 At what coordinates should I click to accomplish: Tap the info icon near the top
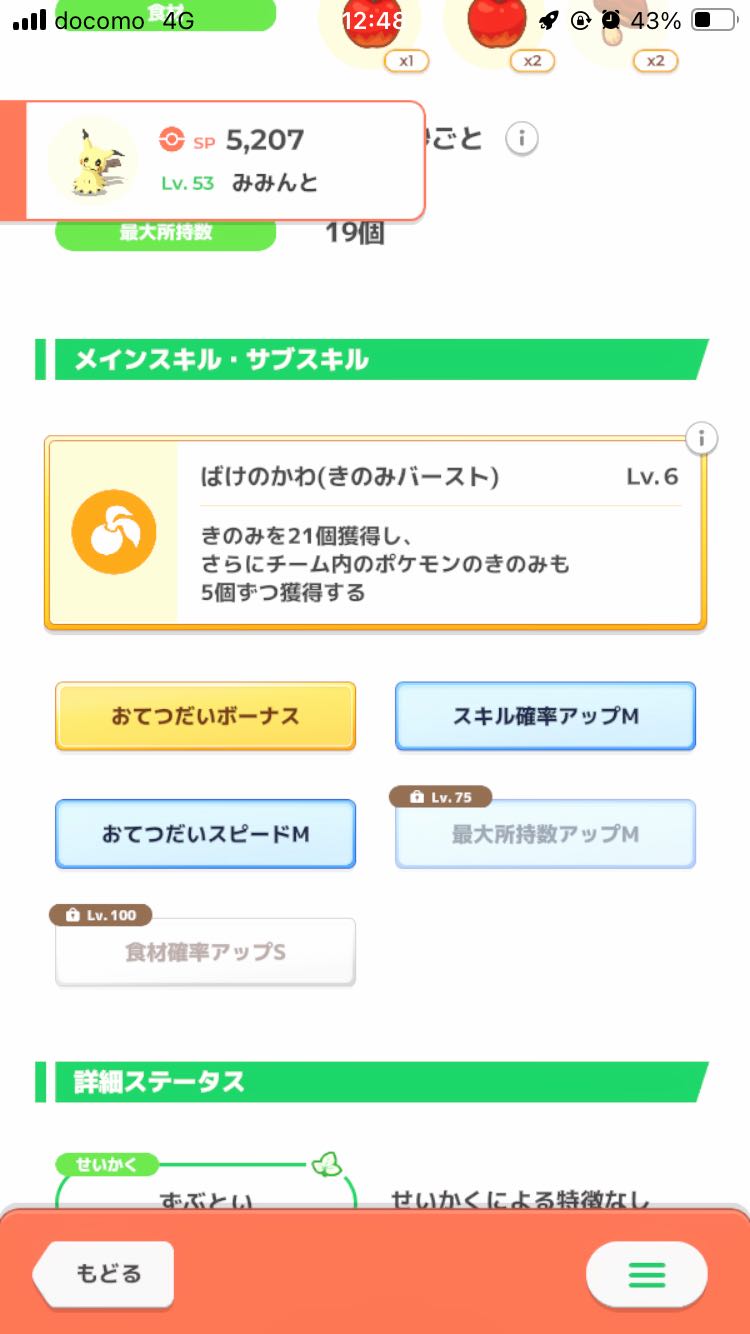pos(521,138)
